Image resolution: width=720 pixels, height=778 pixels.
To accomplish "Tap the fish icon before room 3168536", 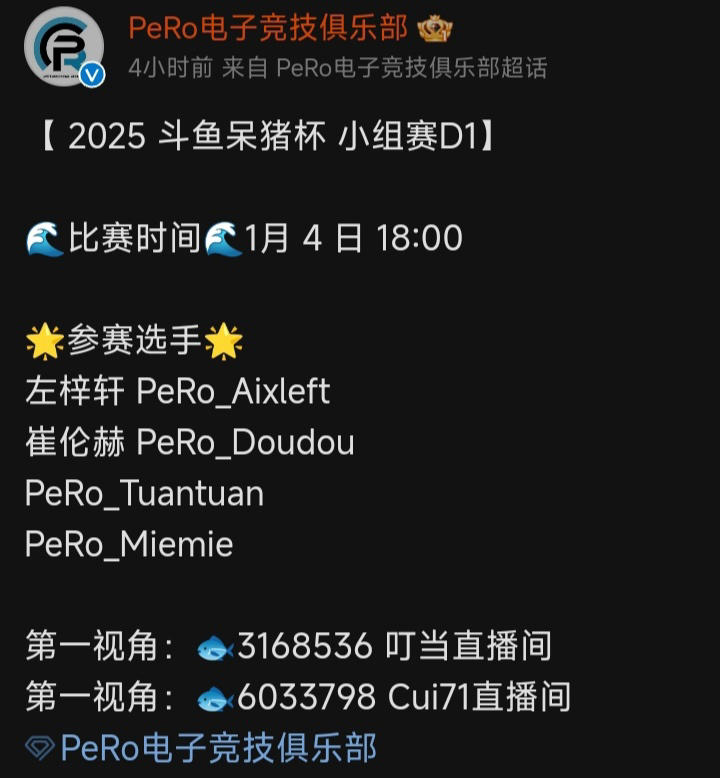I will (219, 647).
